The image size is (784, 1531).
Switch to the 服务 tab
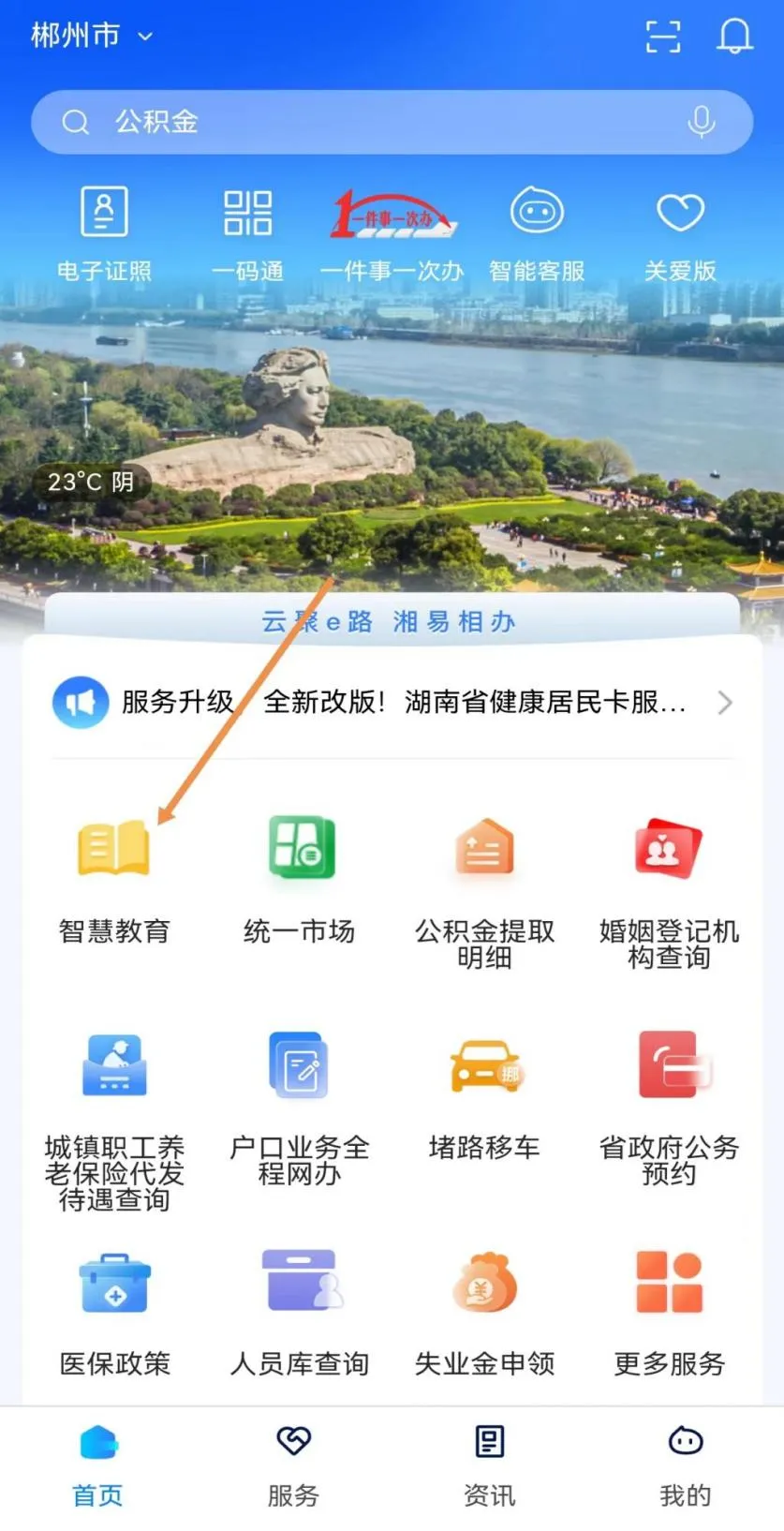tap(293, 1466)
